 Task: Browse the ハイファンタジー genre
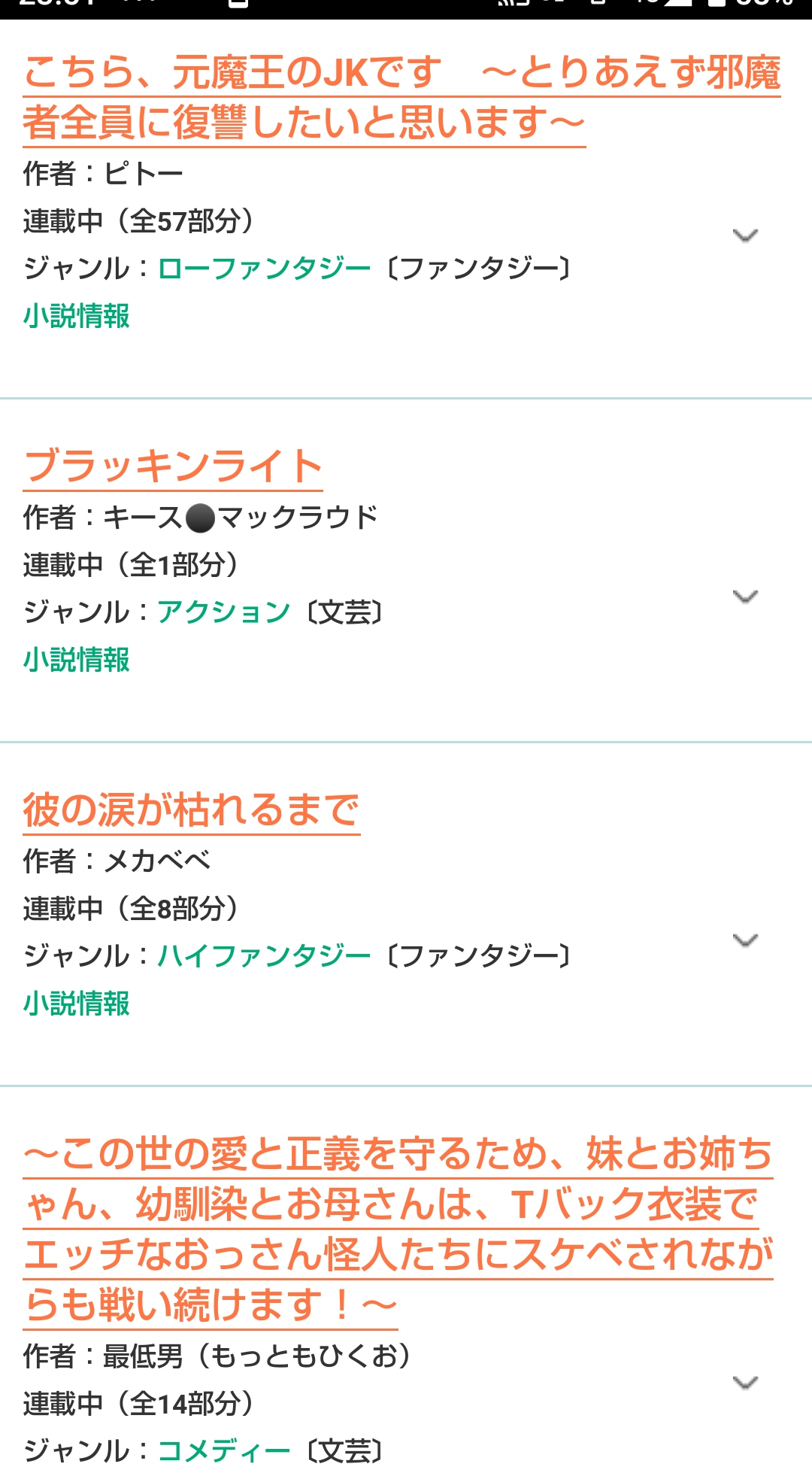264,956
